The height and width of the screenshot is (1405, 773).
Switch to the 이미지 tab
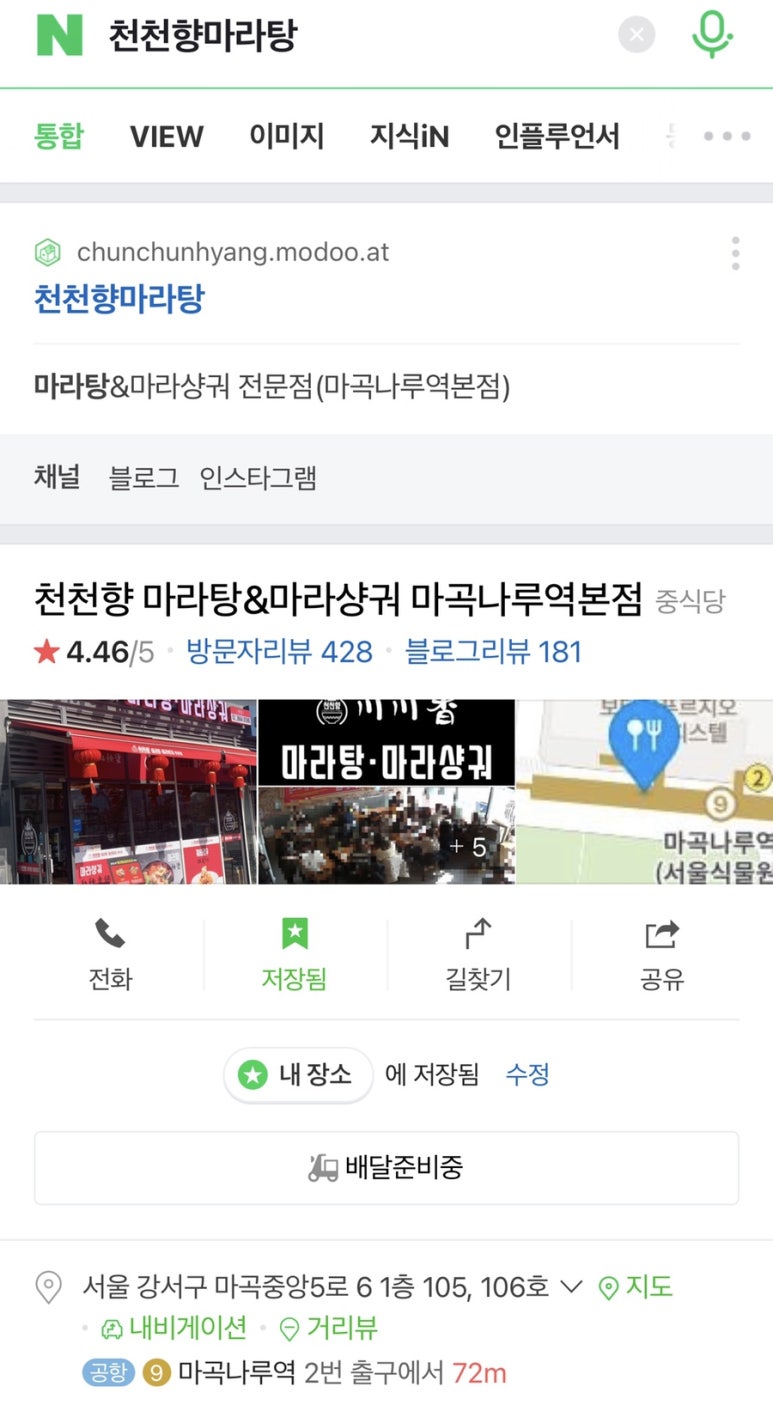click(287, 137)
